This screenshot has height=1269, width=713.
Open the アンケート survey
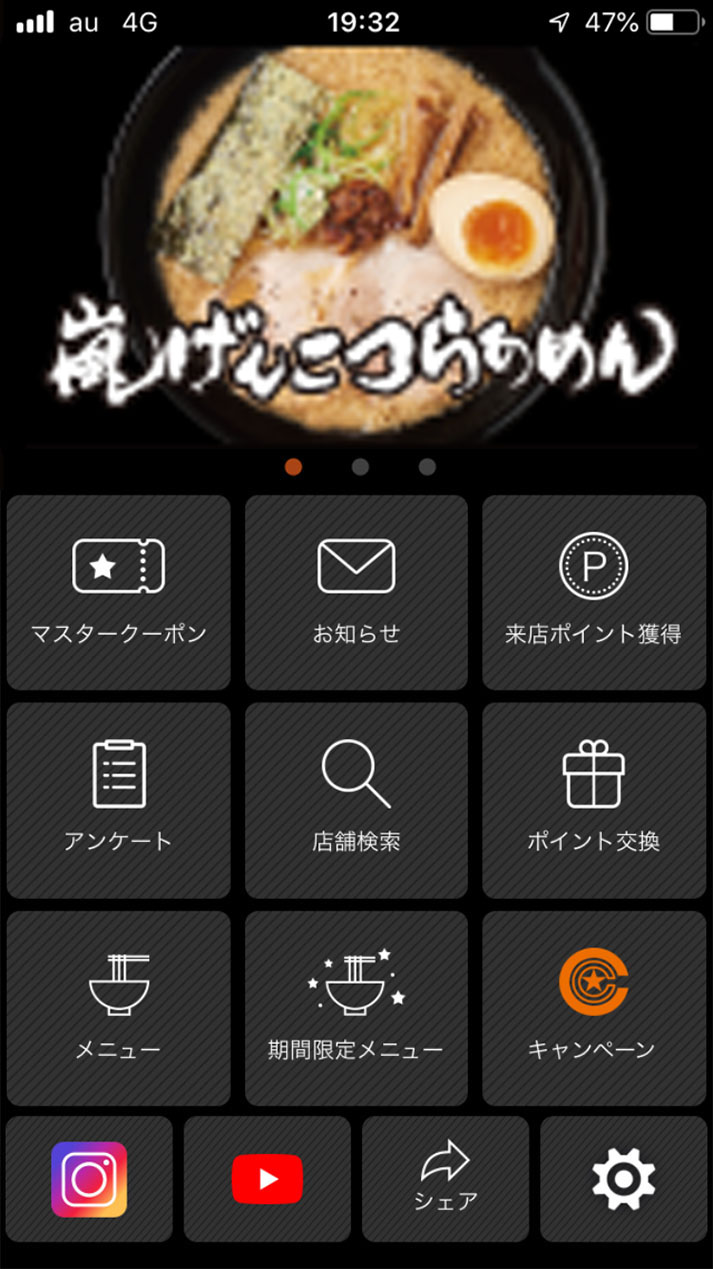coord(119,800)
